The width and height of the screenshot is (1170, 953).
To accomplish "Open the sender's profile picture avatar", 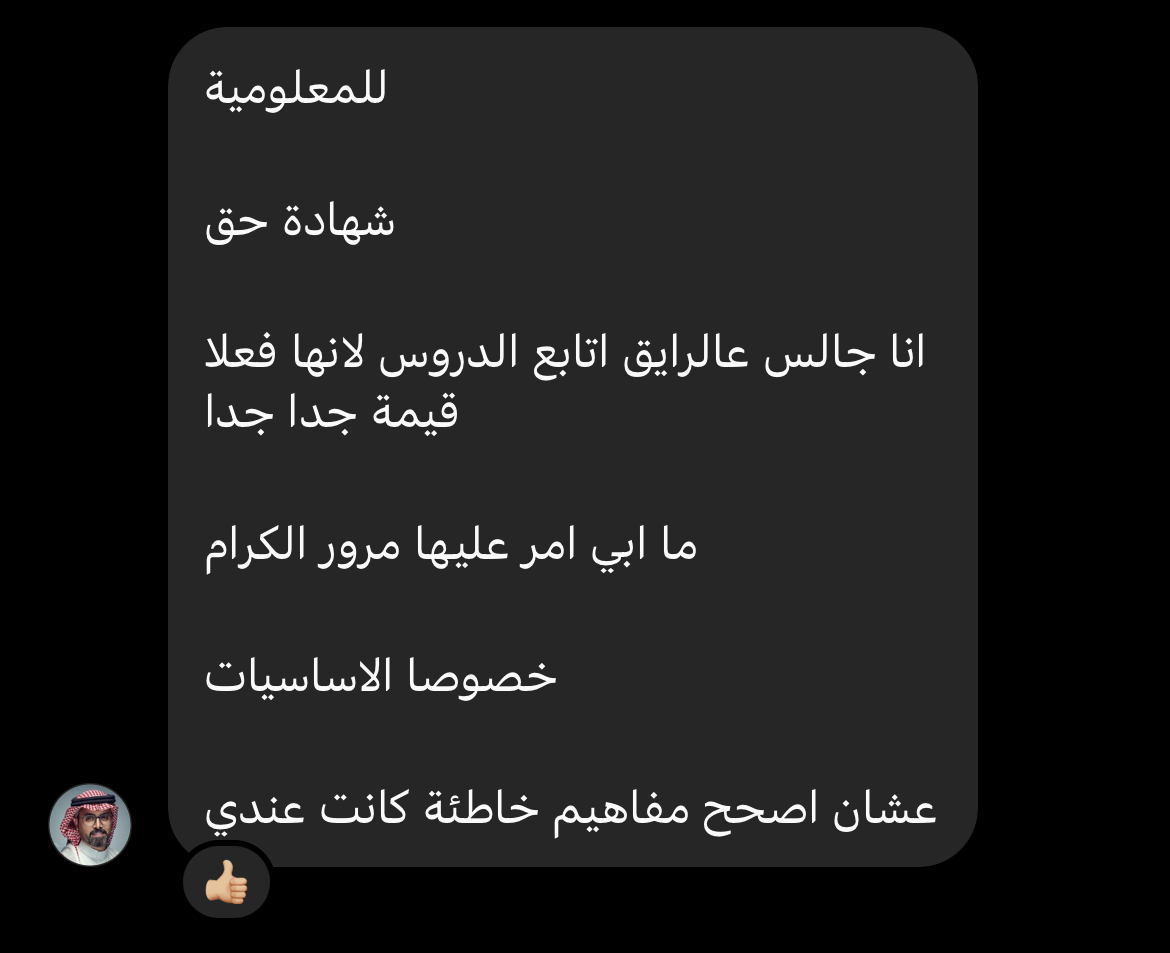I will pos(90,825).
